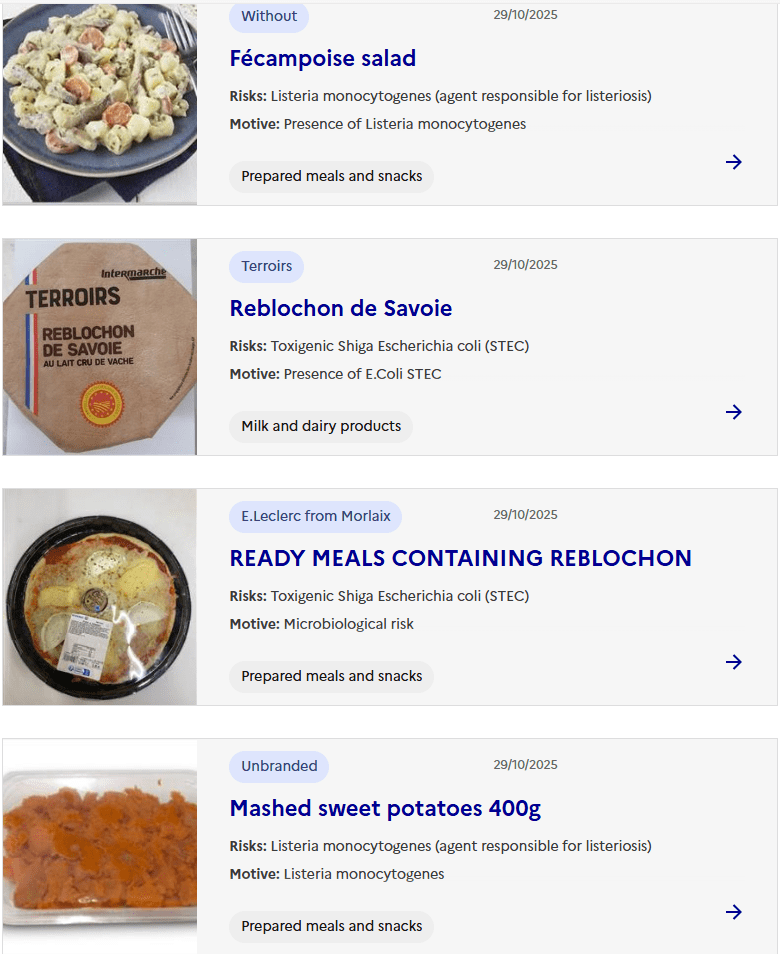Tap the arrow on the E.Leclerc ready meals card
This screenshot has height=954, width=780.
coord(734,662)
